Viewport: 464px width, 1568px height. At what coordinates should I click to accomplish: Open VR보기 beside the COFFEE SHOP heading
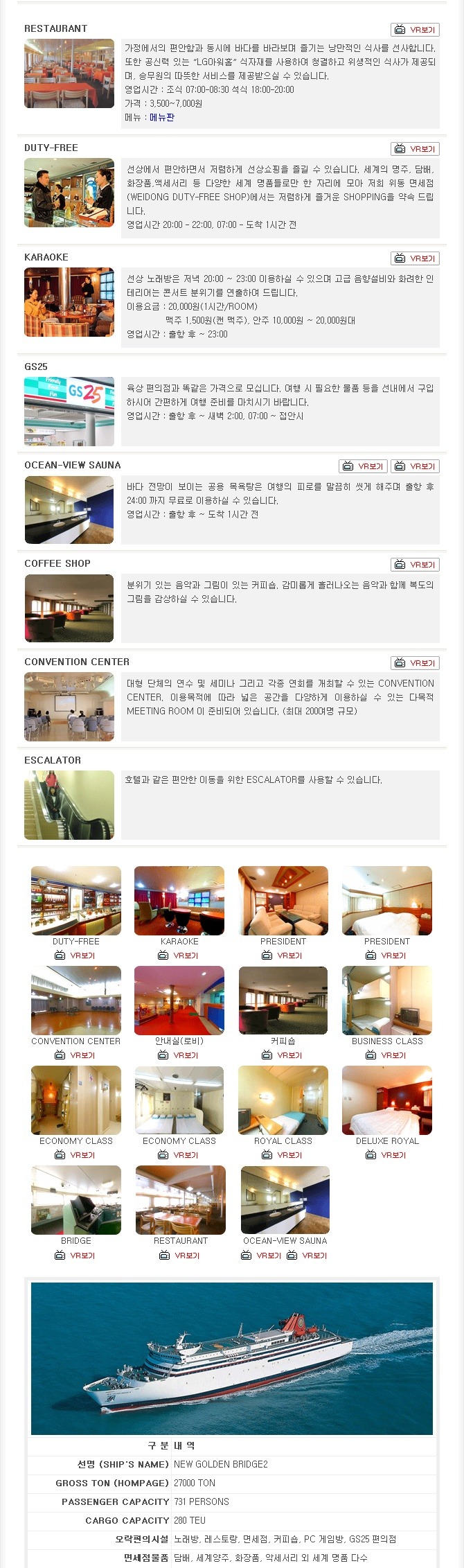pyautogui.click(x=415, y=565)
